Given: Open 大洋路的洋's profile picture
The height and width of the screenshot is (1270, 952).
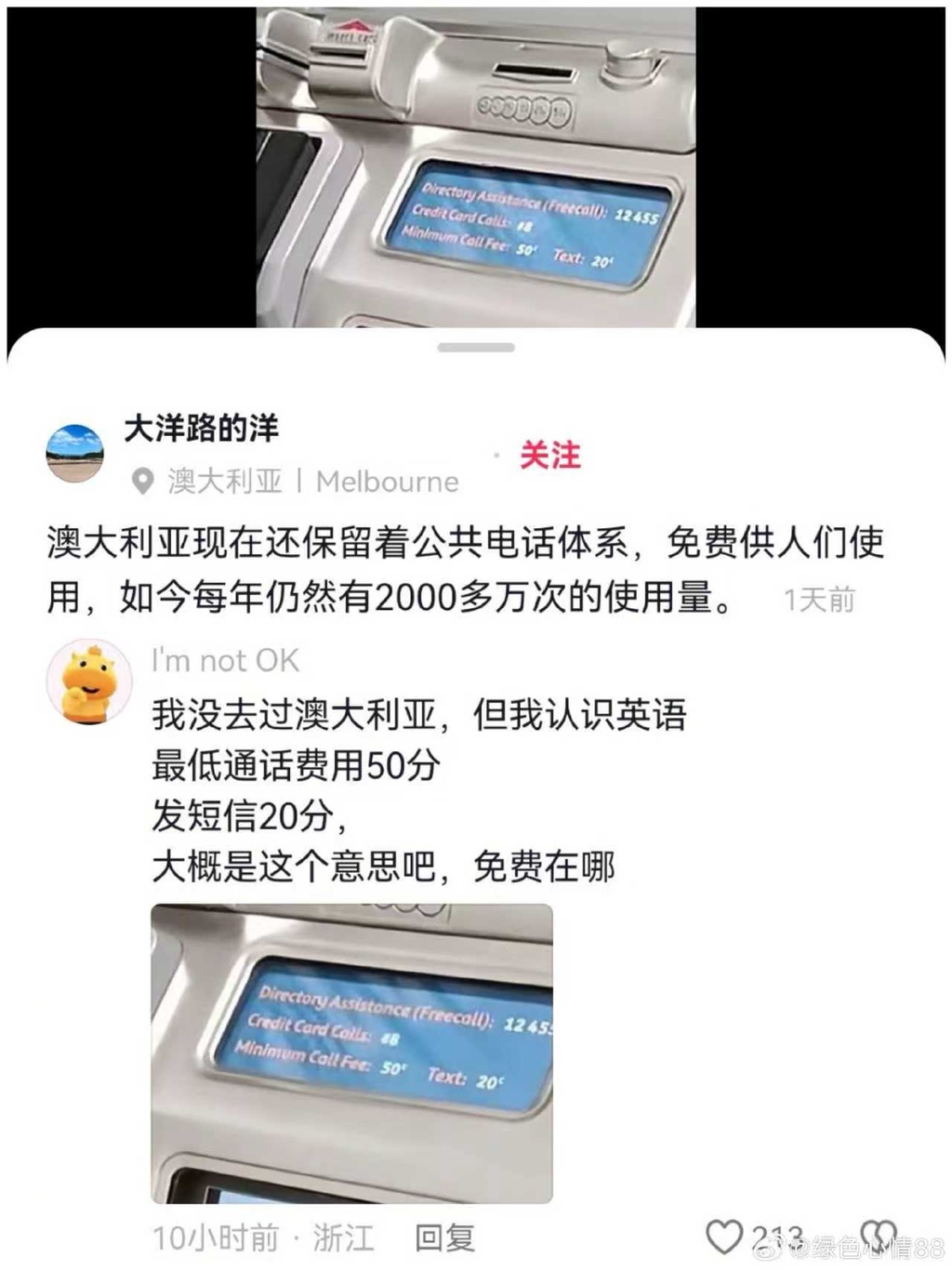Looking at the screenshot, I should click(x=75, y=454).
